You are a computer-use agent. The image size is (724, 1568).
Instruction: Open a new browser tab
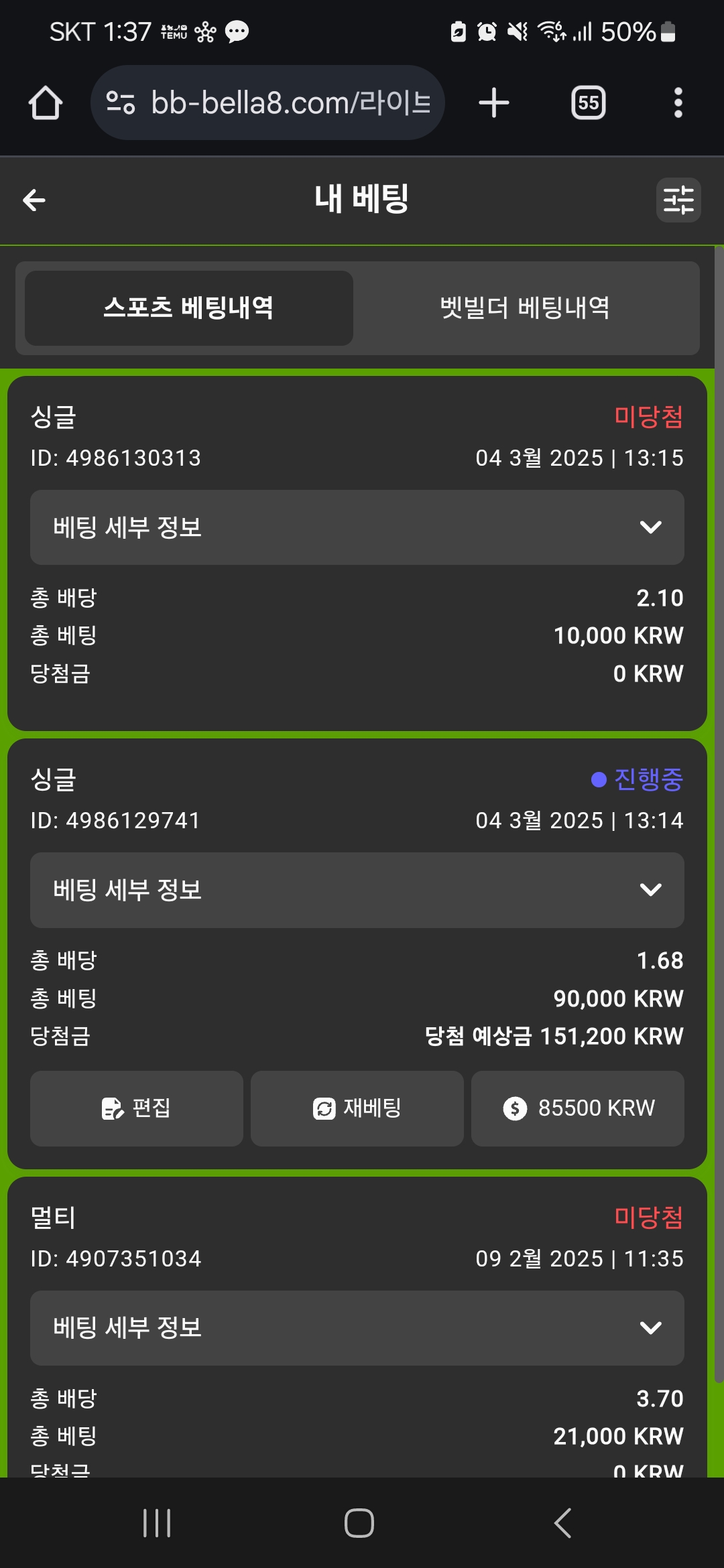494,103
